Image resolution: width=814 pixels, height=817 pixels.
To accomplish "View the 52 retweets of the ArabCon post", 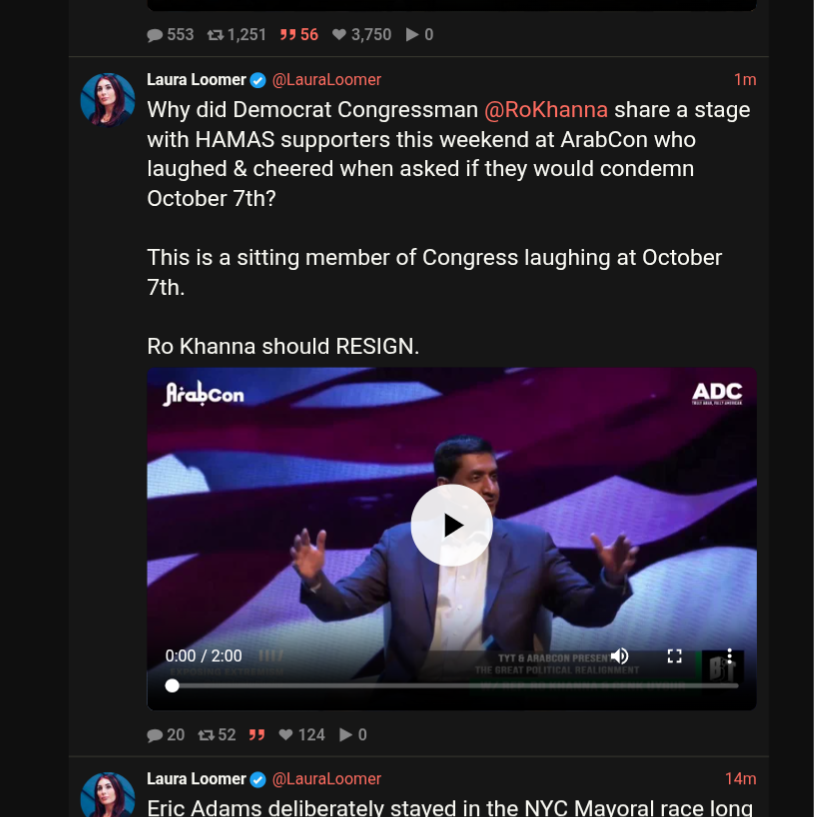I will coord(217,735).
